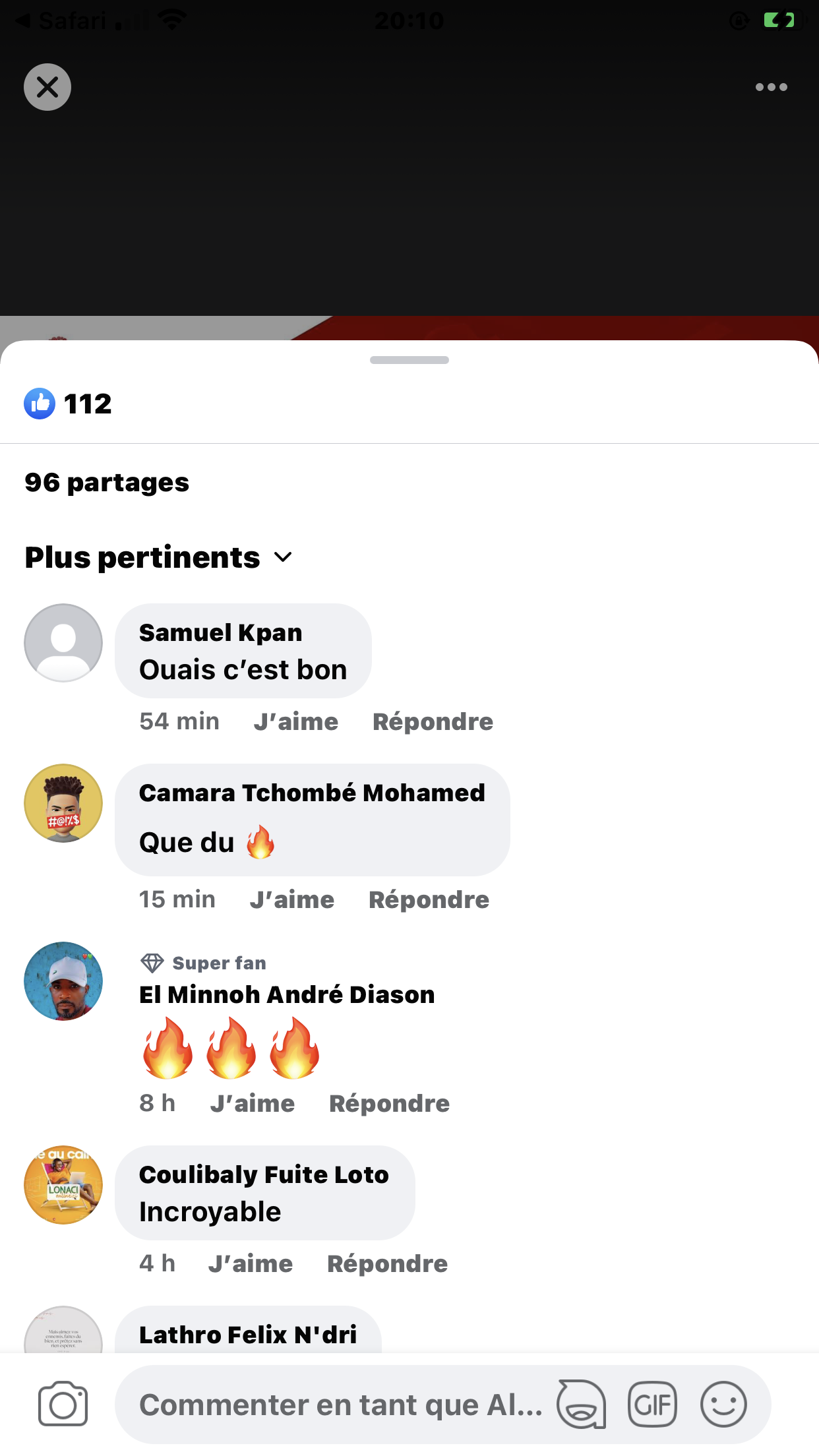Open the camera to attach a photo
The height and width of the screenshot is (1456, 819).
point(63,1404)
